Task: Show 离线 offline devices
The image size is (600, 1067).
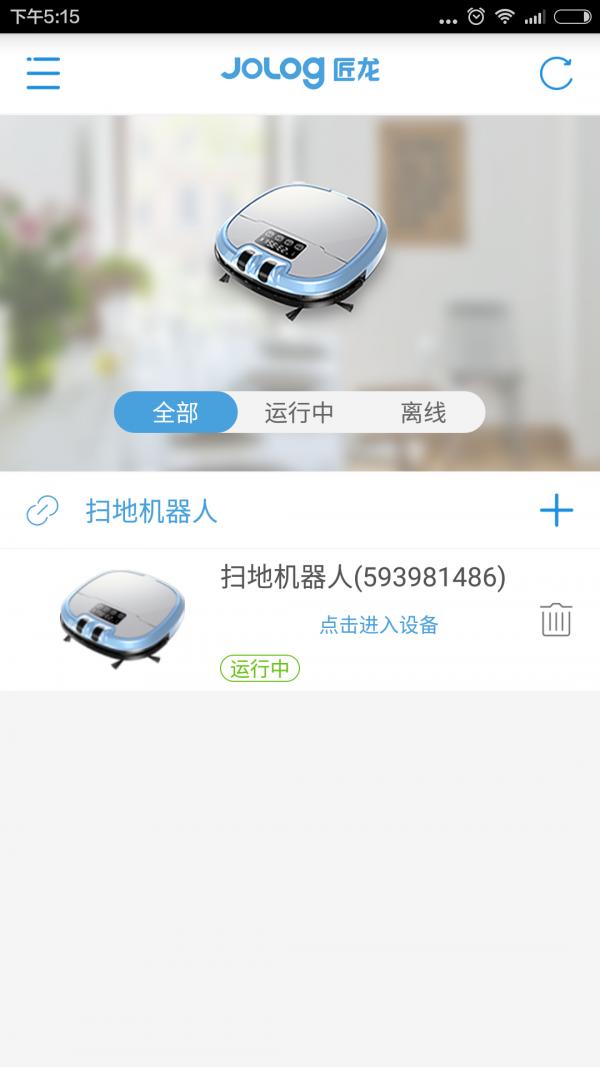Action: tap(423, 412)
